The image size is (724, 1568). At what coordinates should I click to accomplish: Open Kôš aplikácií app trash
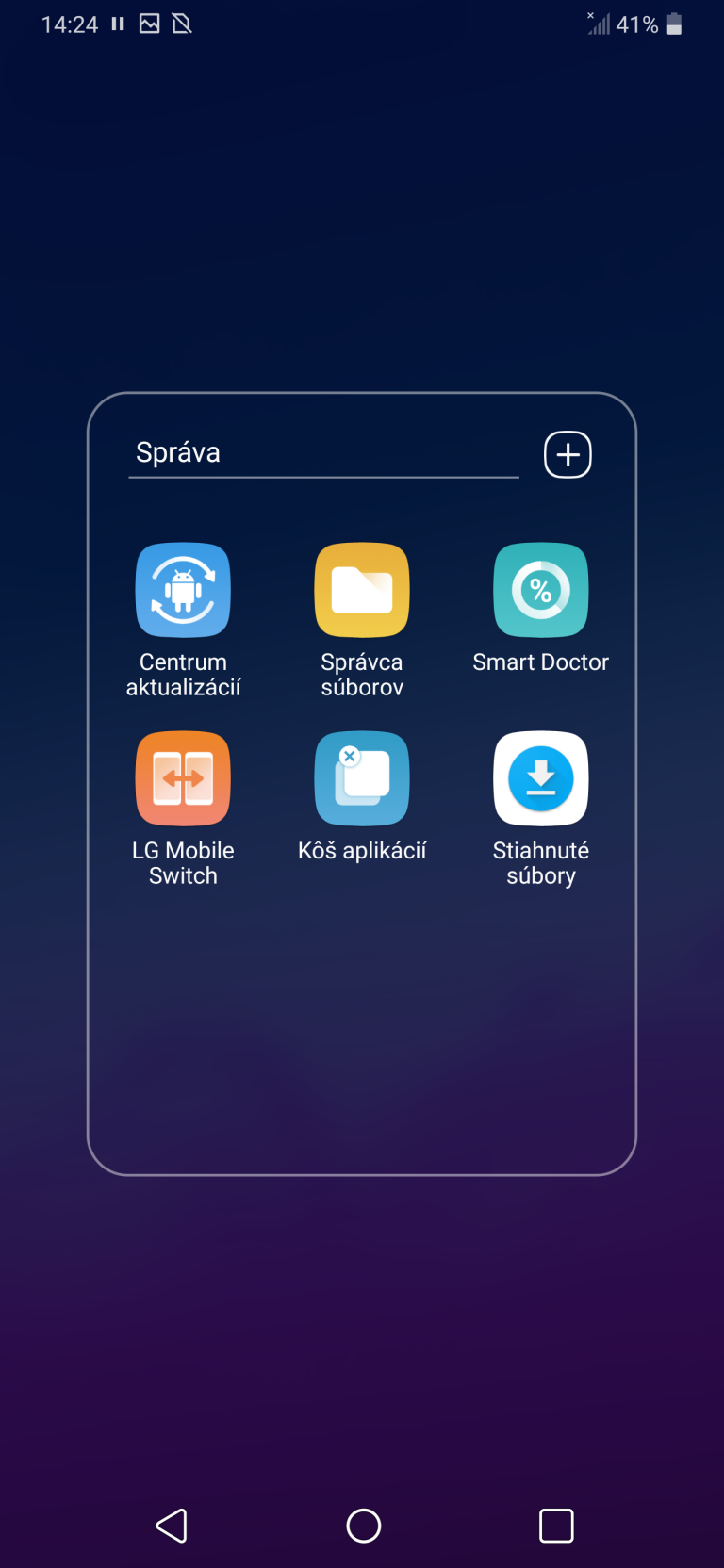(x=362, y=779)
